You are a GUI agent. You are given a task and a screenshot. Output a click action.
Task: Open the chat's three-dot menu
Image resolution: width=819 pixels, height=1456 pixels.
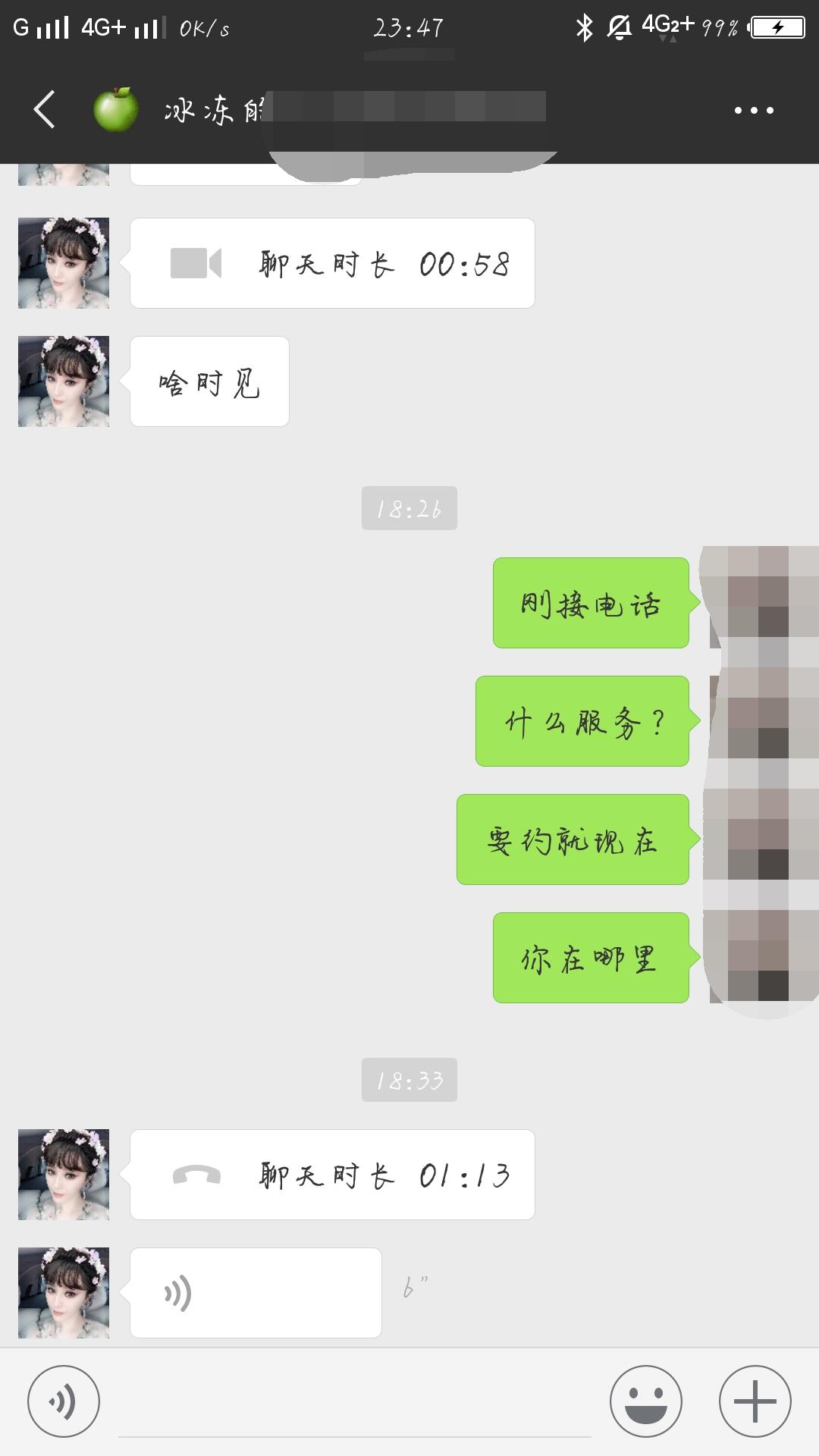(754, 110)
